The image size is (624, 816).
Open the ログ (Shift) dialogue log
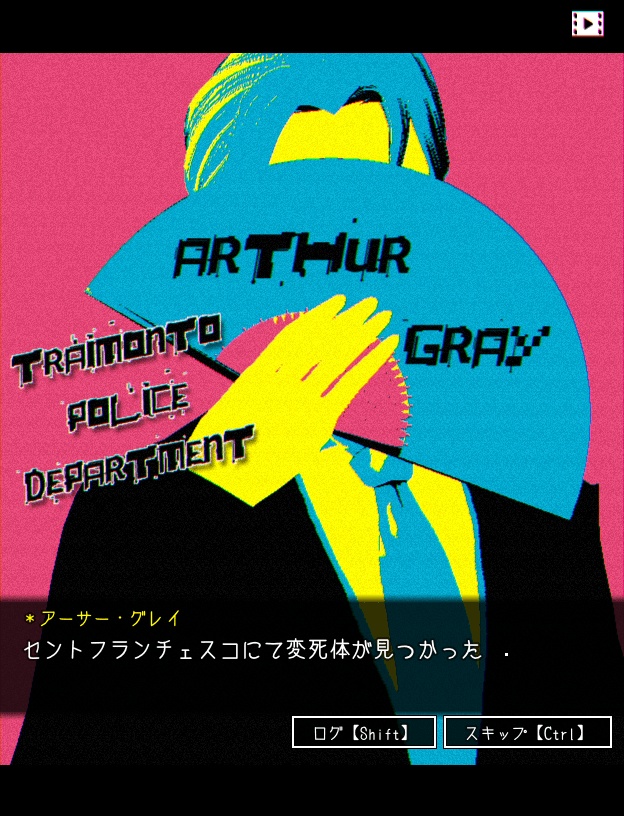coord(364,732)
